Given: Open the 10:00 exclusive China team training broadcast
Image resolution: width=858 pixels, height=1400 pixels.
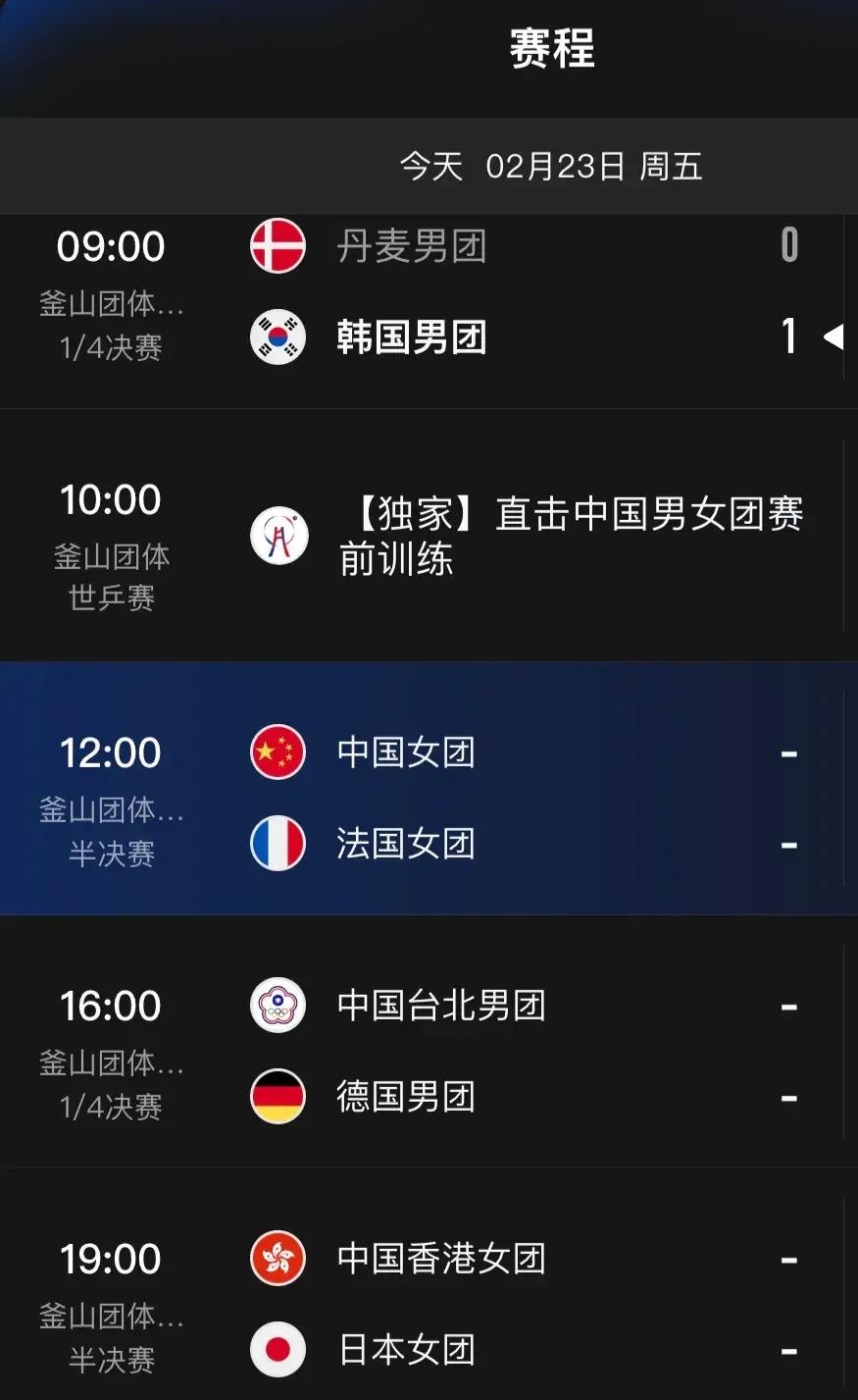Looking at the screenshot, I should (429, 537).
